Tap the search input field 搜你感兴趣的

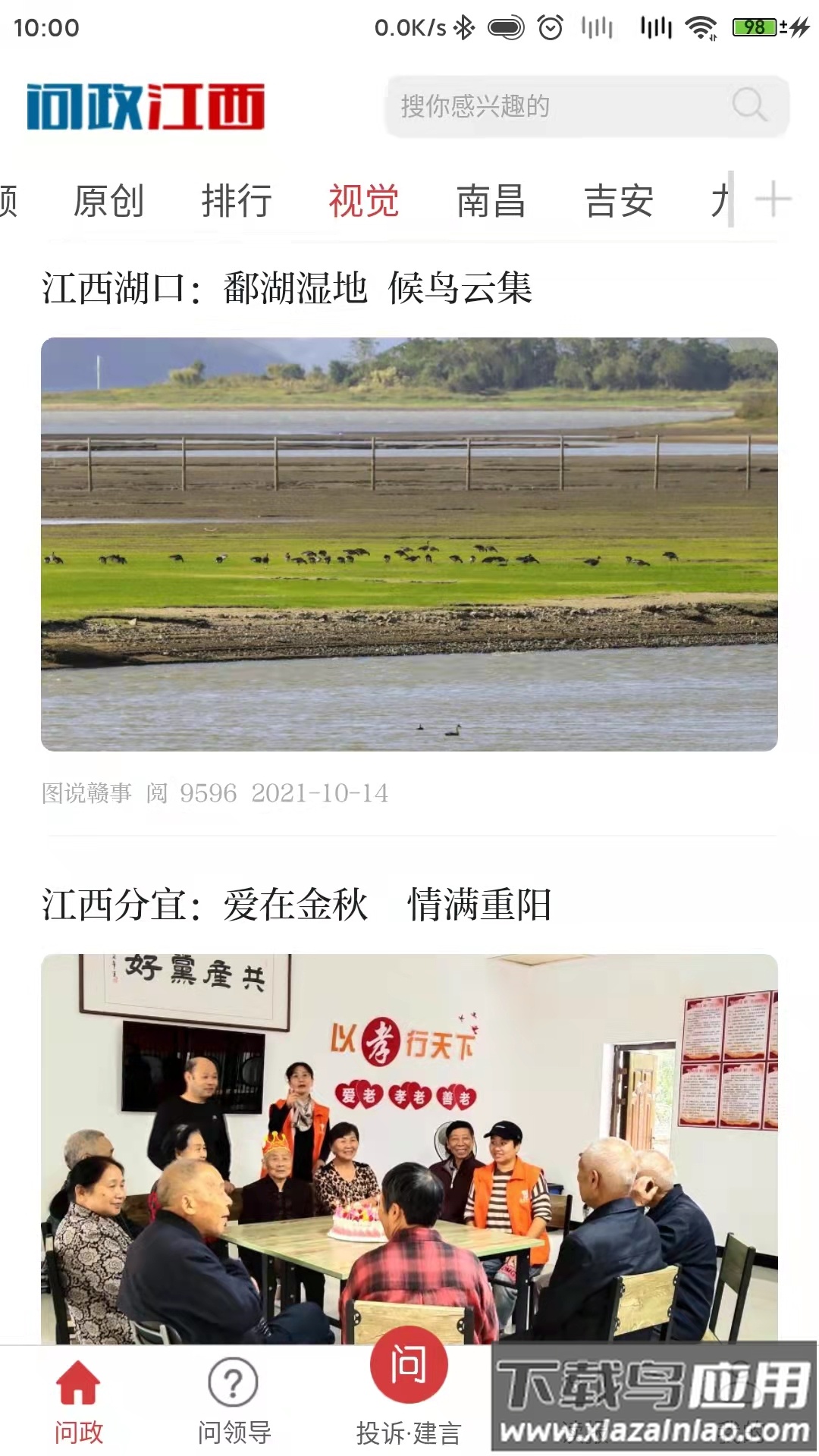[531, 106]
